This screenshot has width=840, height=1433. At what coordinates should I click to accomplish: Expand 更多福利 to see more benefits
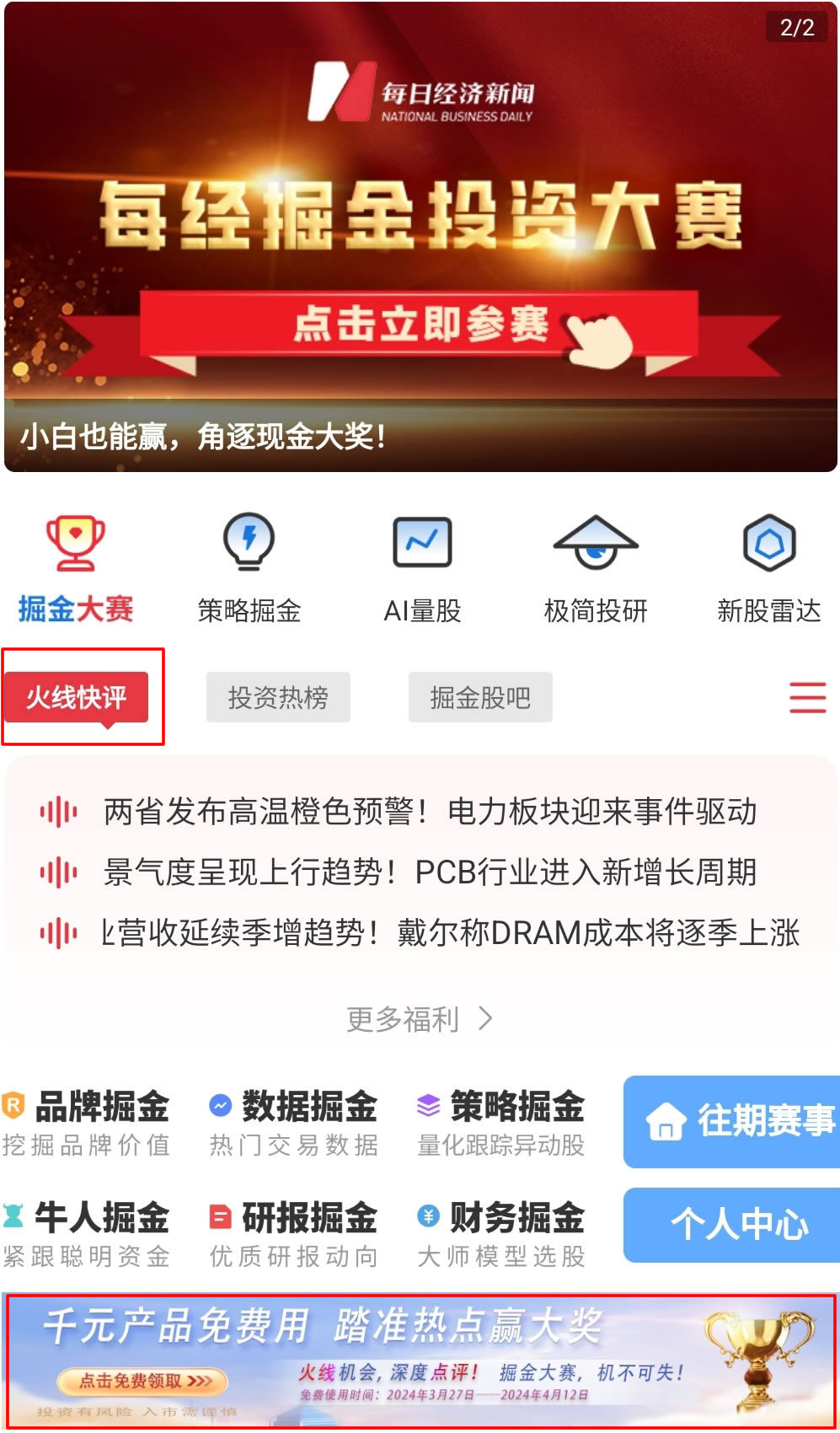(x=419, y=1019)
